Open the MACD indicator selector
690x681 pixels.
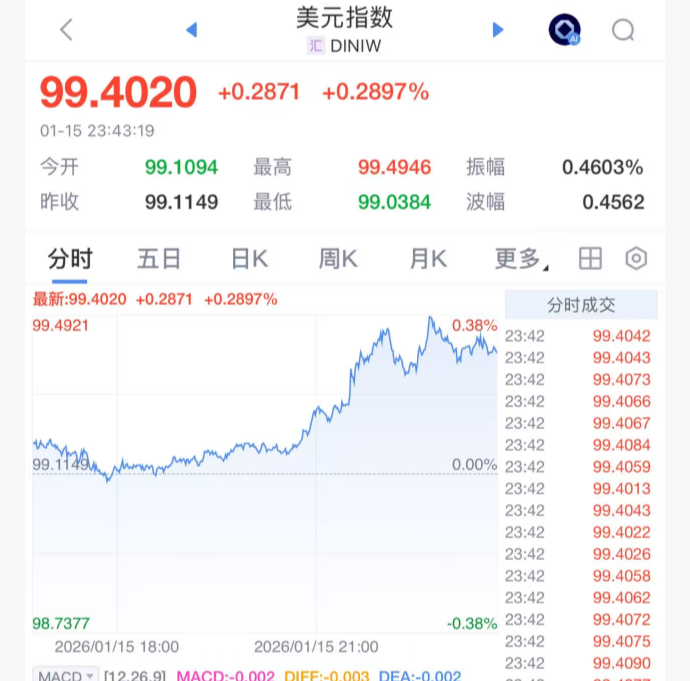66,676
